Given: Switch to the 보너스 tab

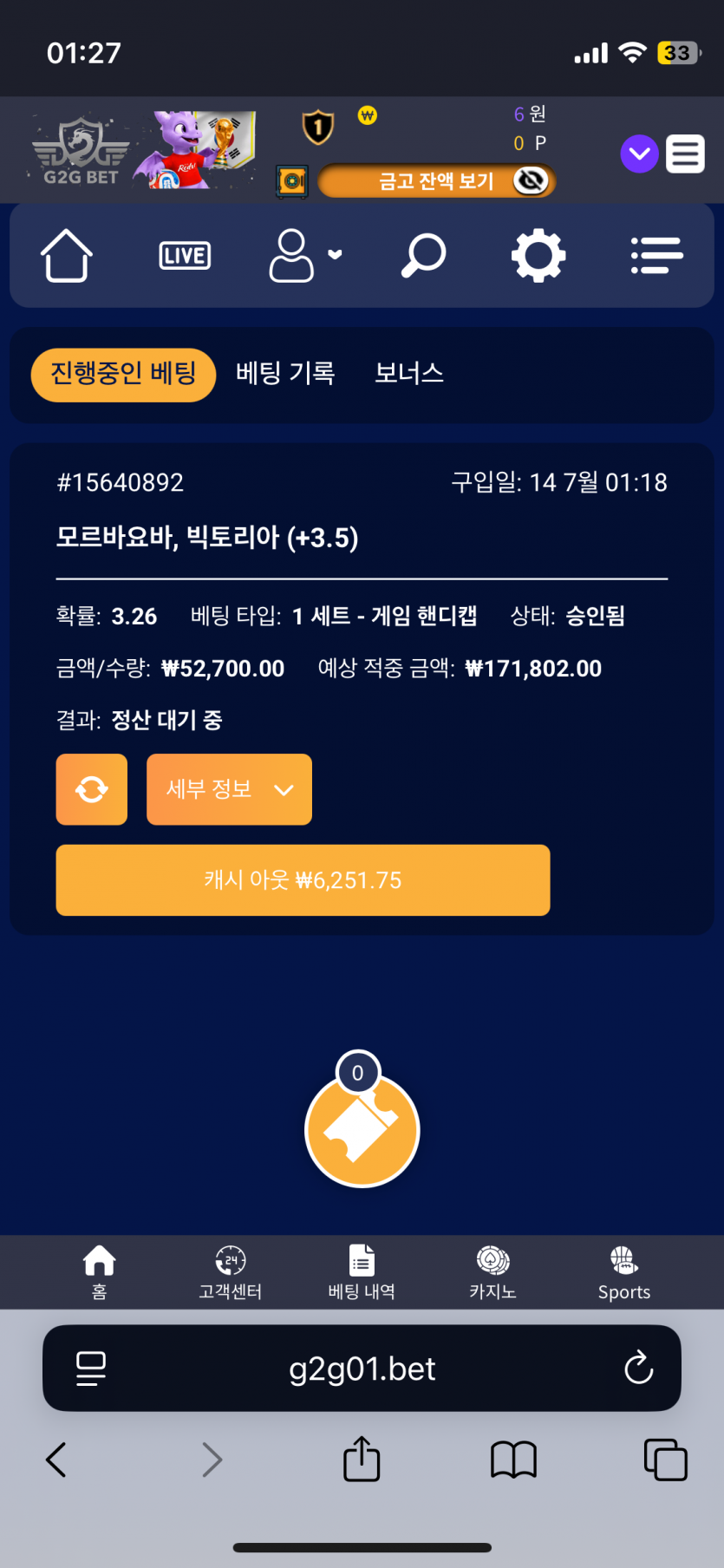Looking at the screenshot, I should pos(409,374).
